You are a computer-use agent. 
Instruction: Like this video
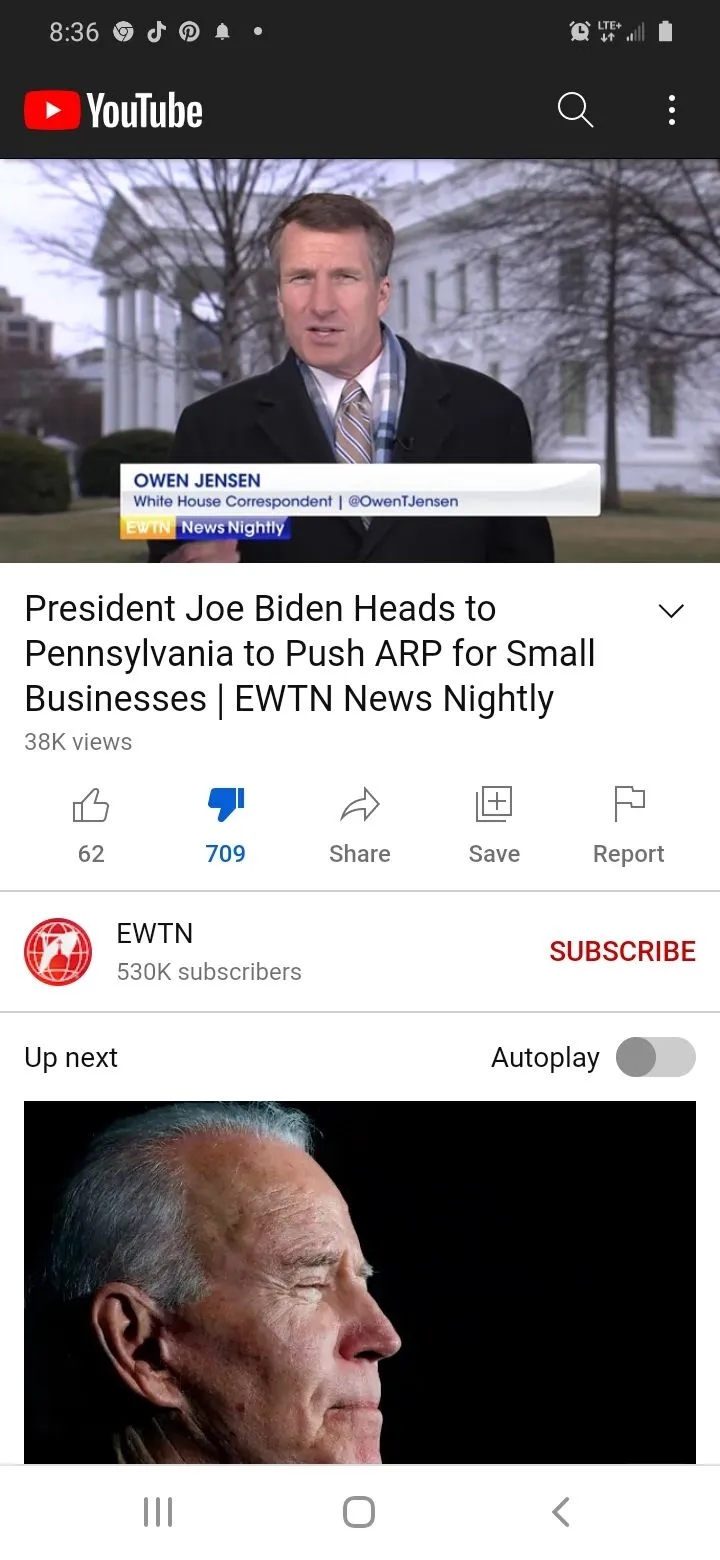pos(91,824)
